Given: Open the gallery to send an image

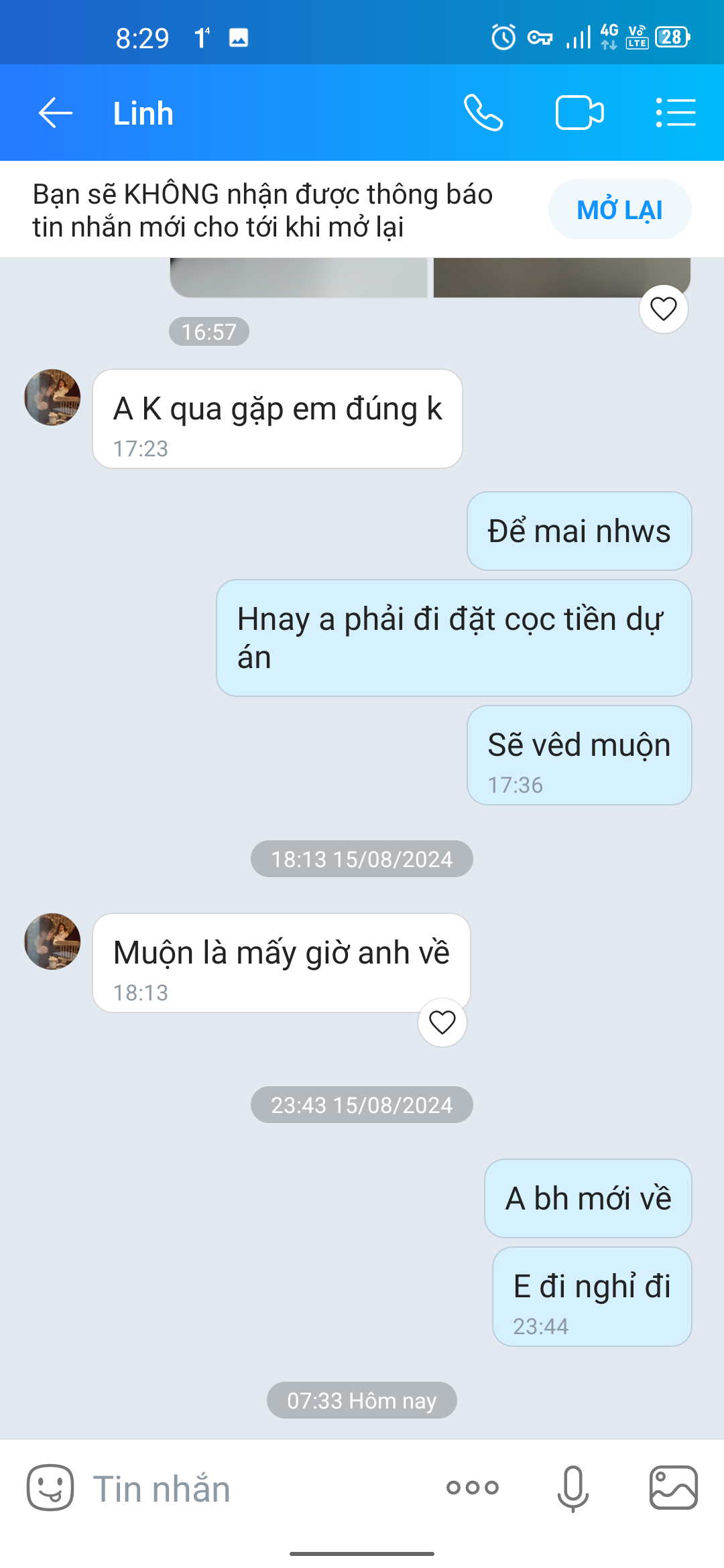Looking at the screenshot, I should click(x=673, y=1488).
